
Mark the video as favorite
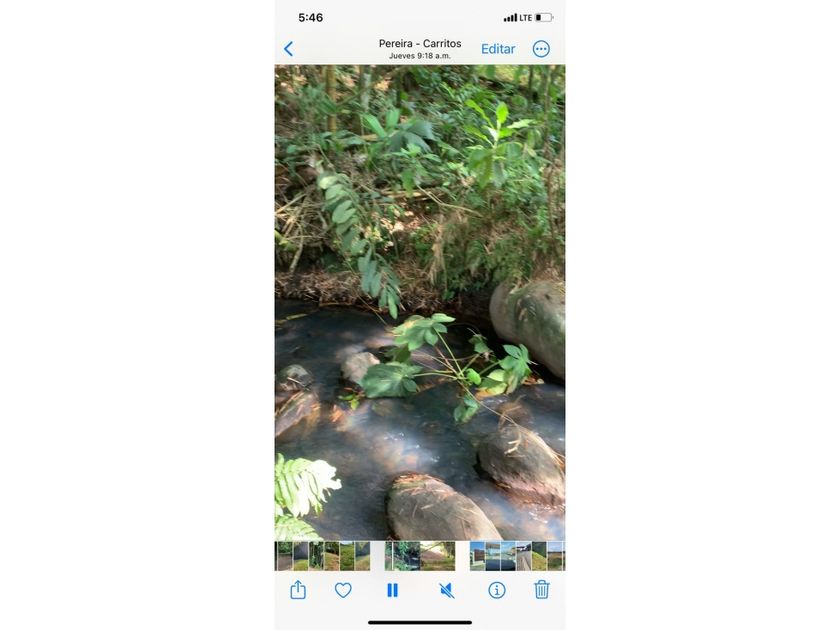click(x=343, y=590)
